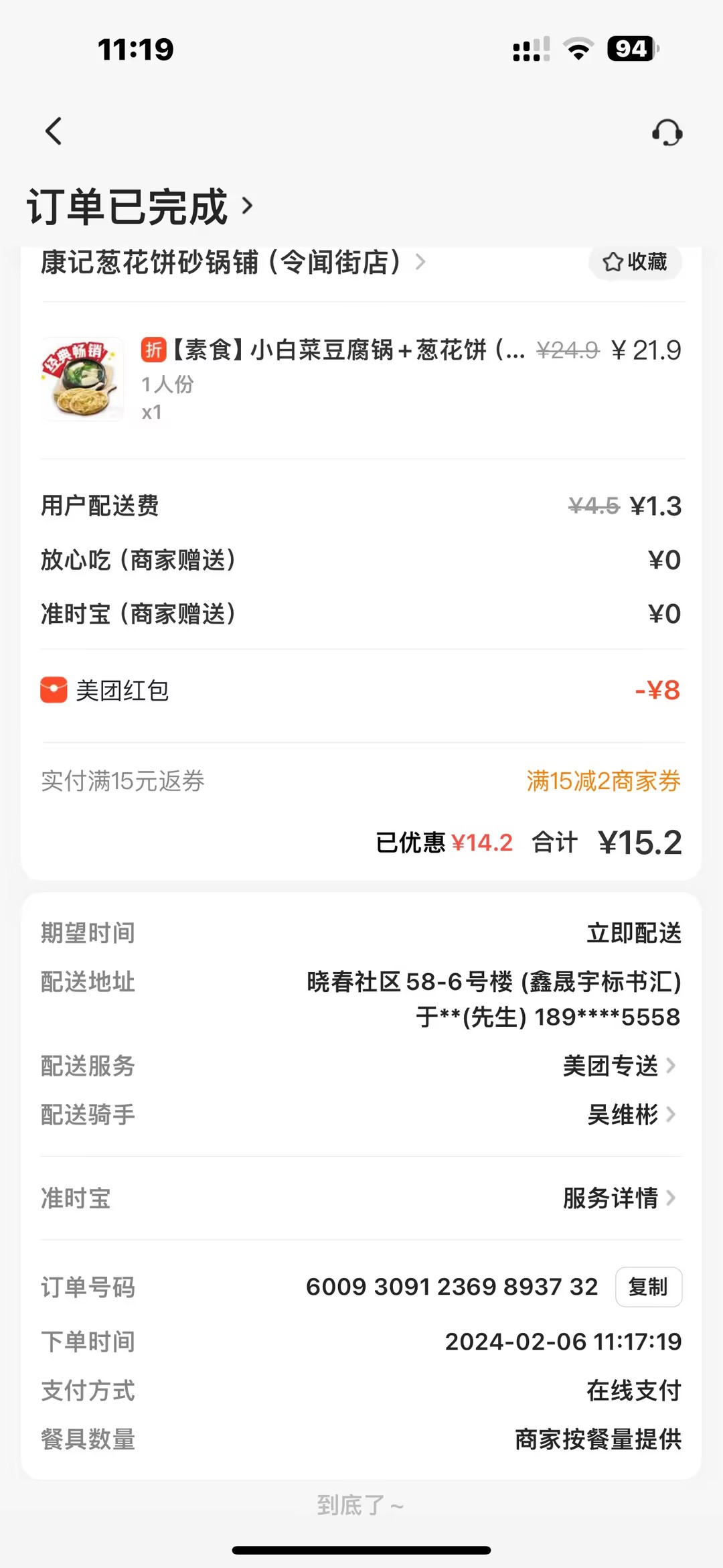Tap 收藏 to favorite the store
723x1568 pixels.
pyautogui.click(x=635, y=262)
